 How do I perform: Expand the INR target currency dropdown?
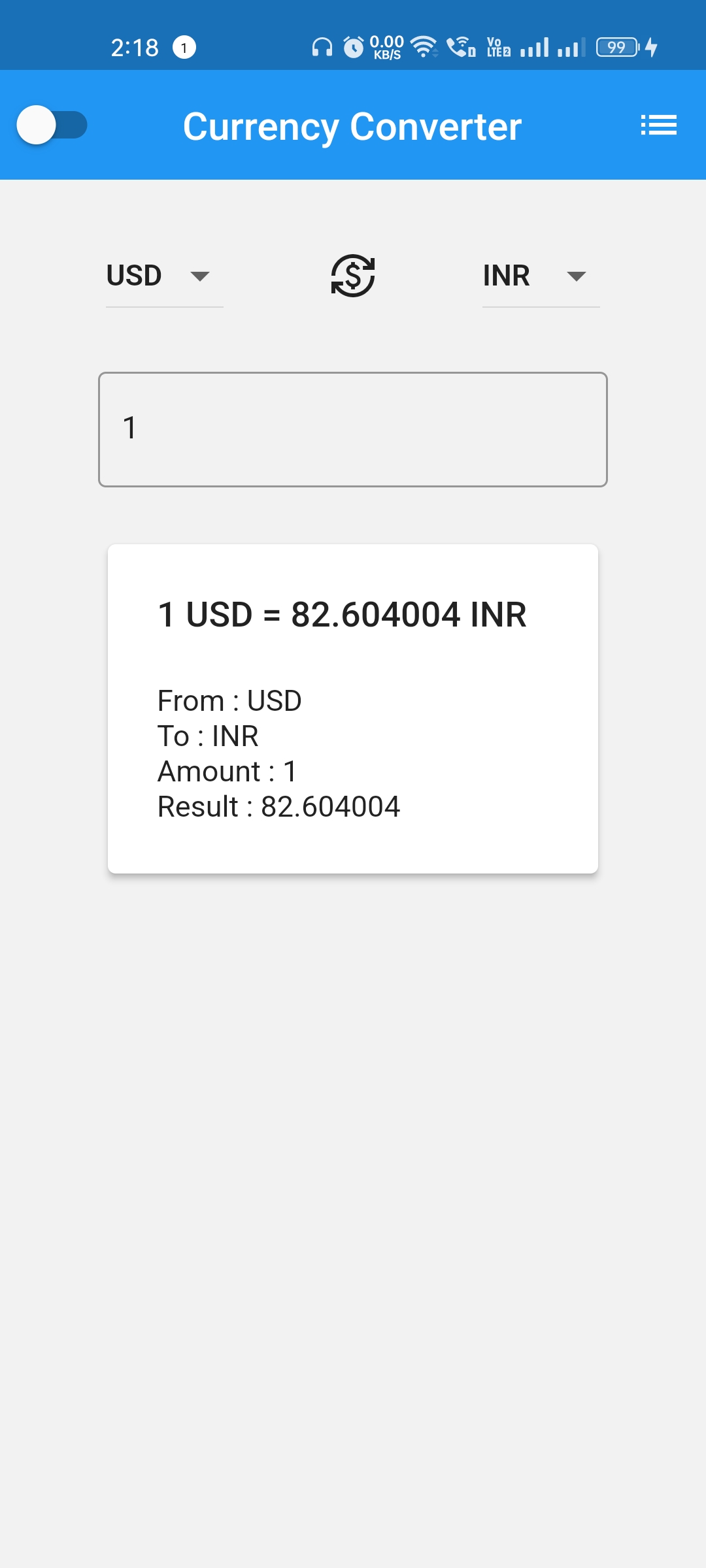tap(540, 276)
